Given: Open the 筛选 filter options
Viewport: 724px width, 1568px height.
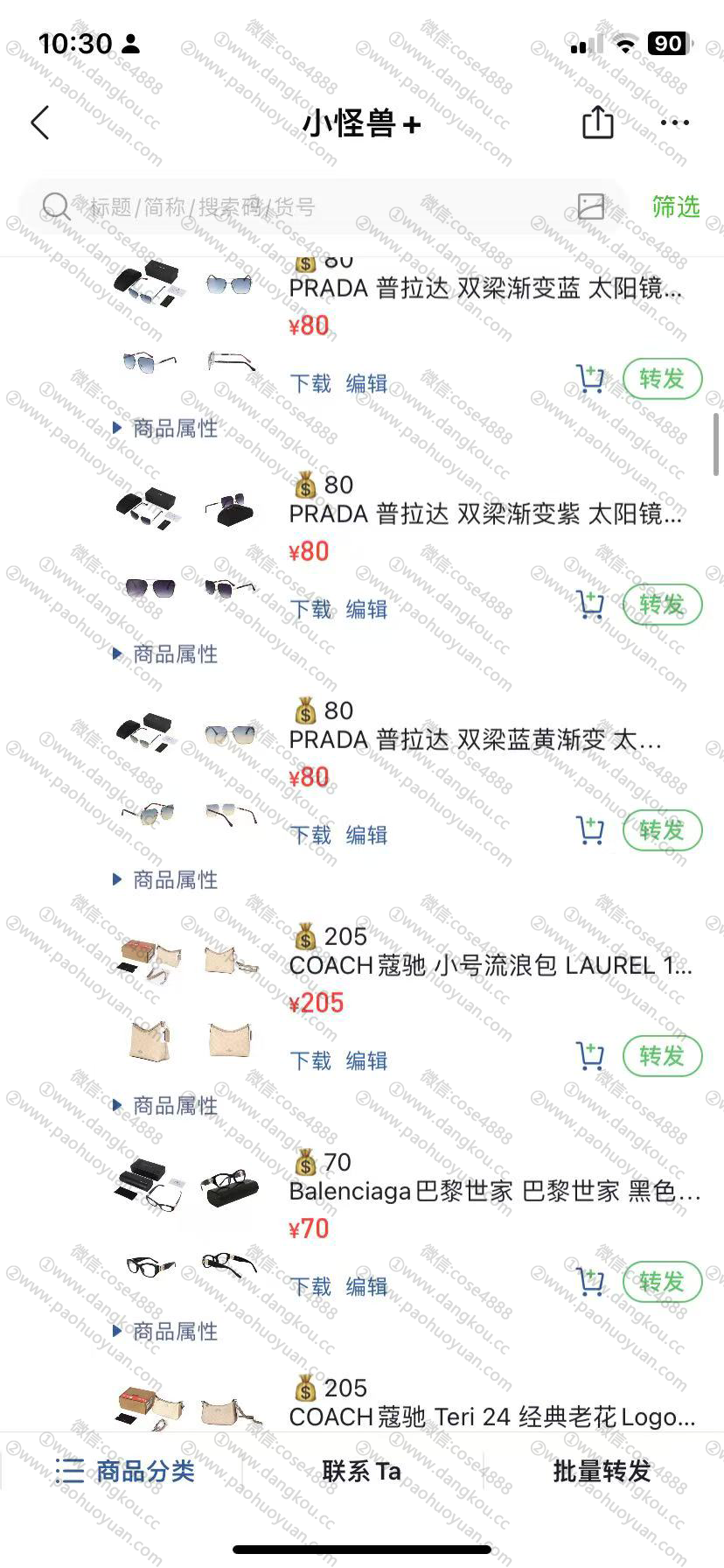Looking at the screenshot, I should [675, 206].
